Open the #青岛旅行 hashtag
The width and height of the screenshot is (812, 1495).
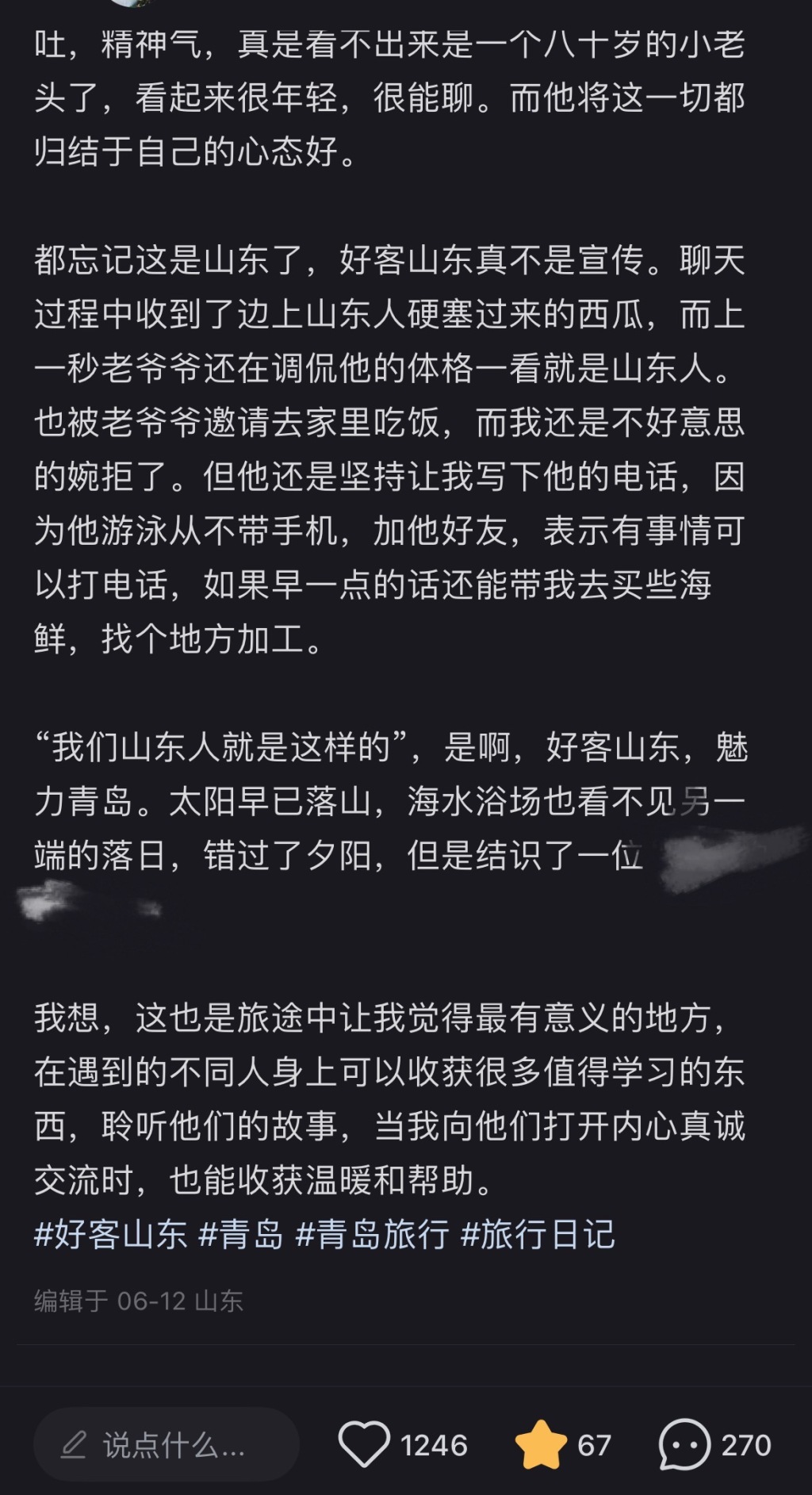click(372, 1235)
